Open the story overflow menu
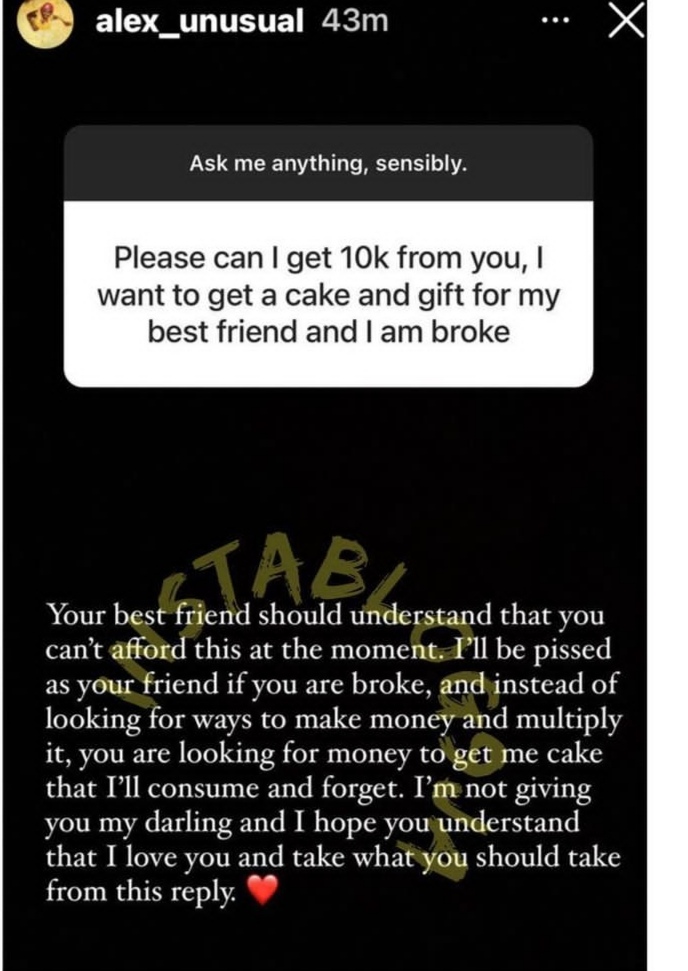 click(x=553, y=22)
